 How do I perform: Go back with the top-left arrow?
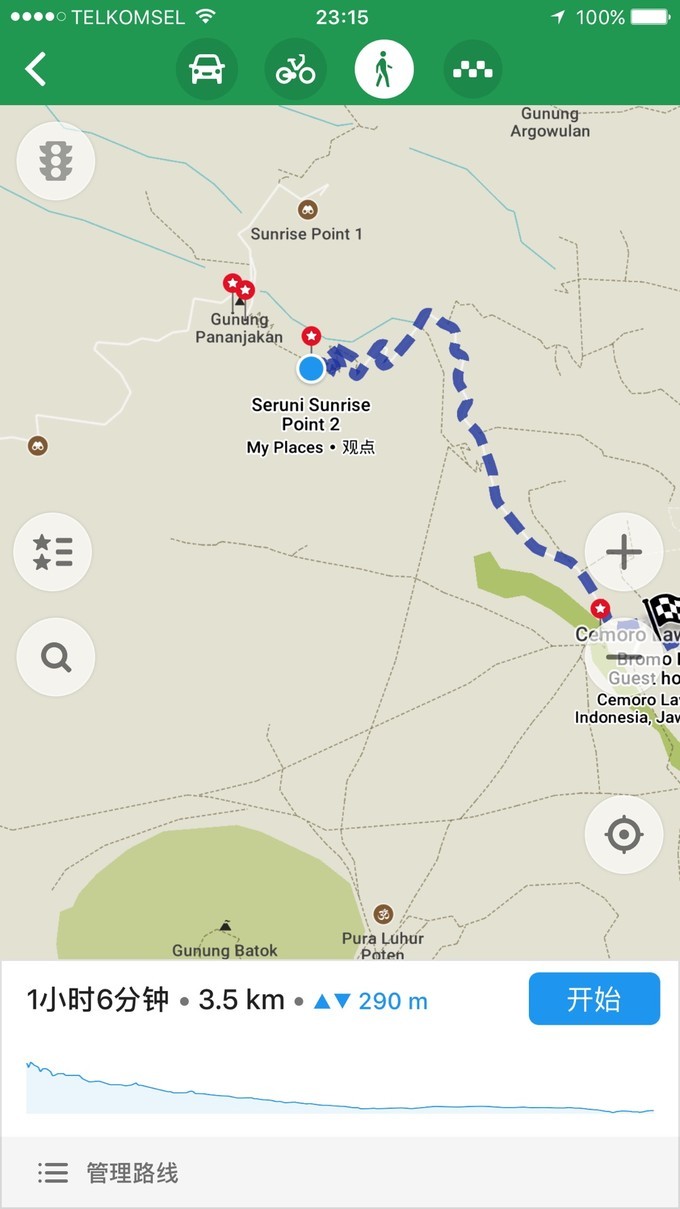click(x=36, y=70)
